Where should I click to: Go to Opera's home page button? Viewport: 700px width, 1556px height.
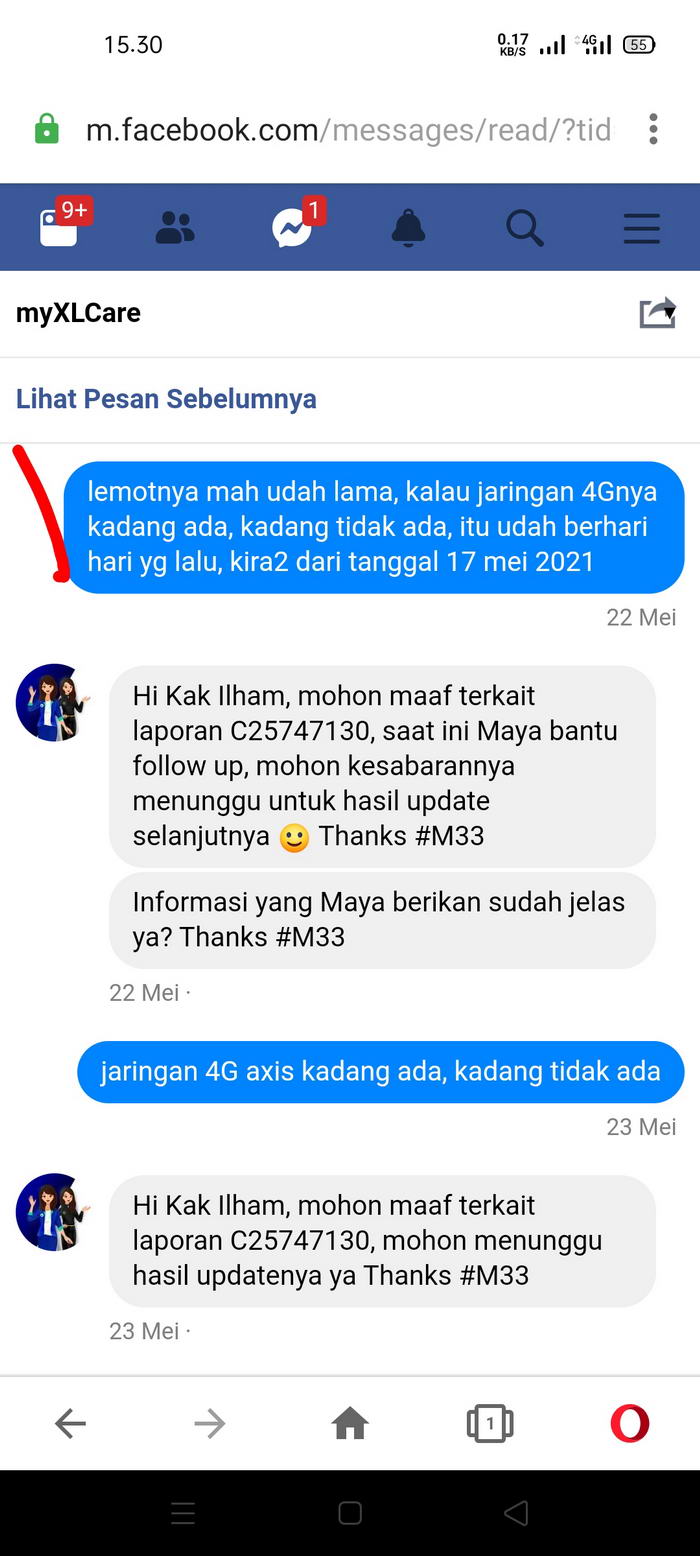coord(350,1423)
